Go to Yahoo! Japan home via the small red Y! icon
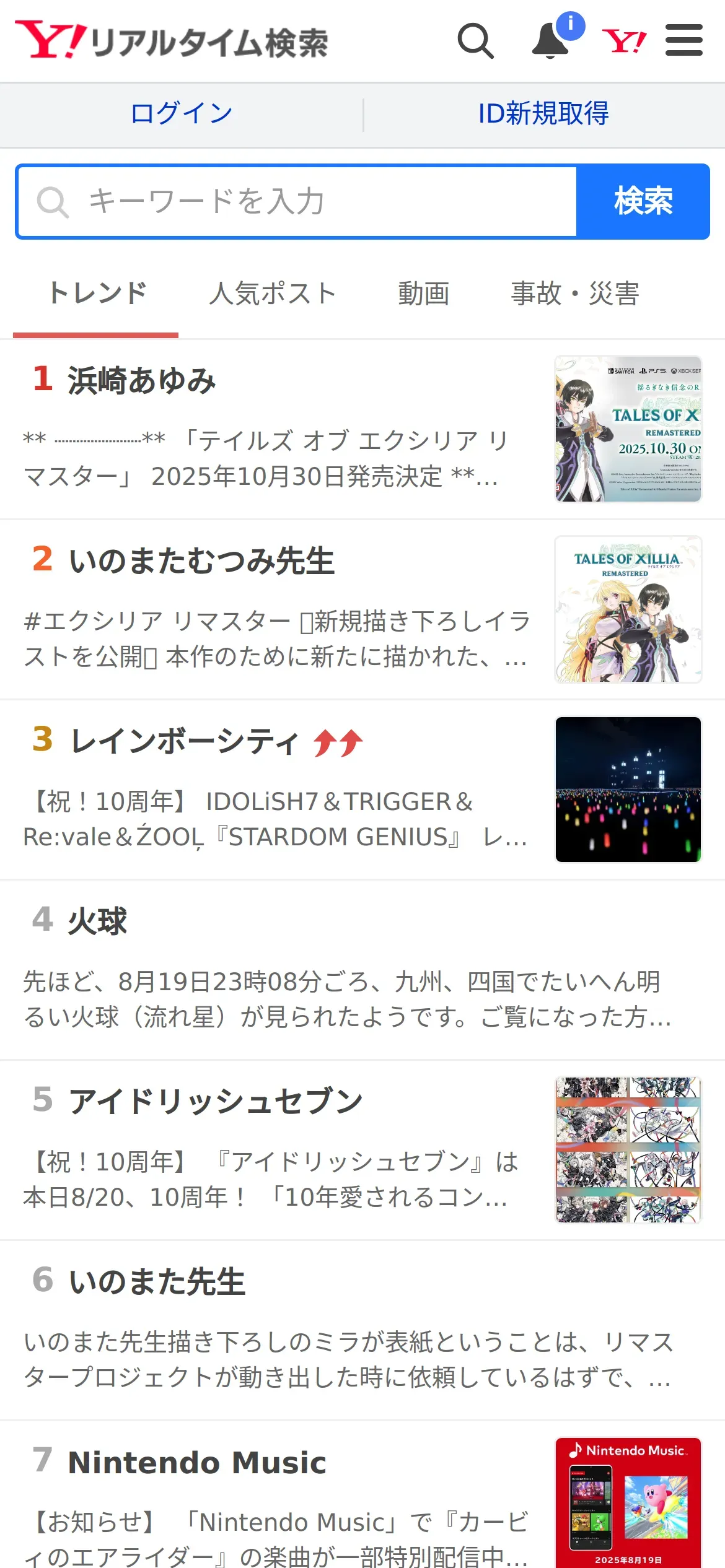The image size is (725, 1568). click(624, 41)
